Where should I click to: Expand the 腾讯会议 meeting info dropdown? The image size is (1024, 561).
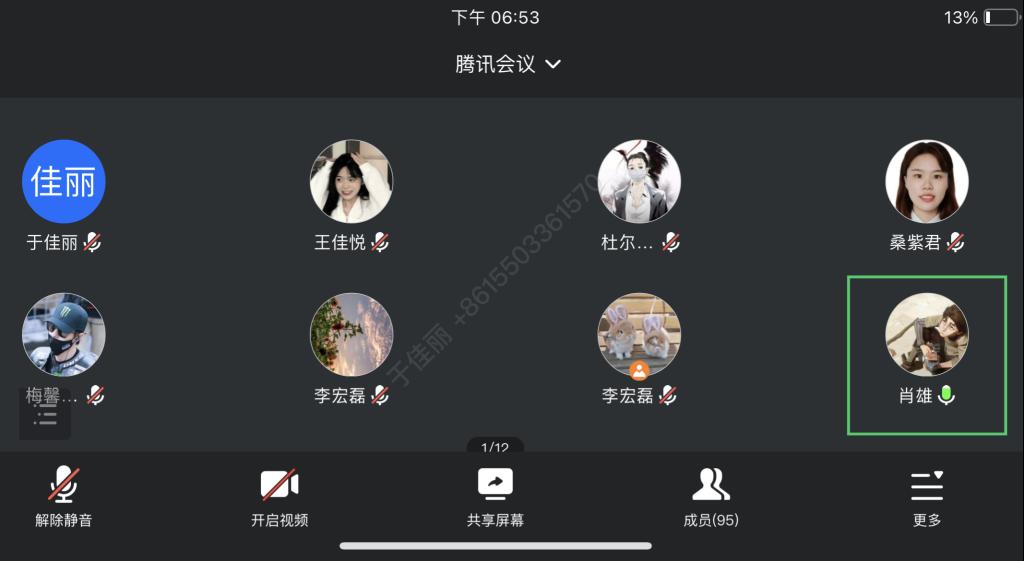point(508,65)
